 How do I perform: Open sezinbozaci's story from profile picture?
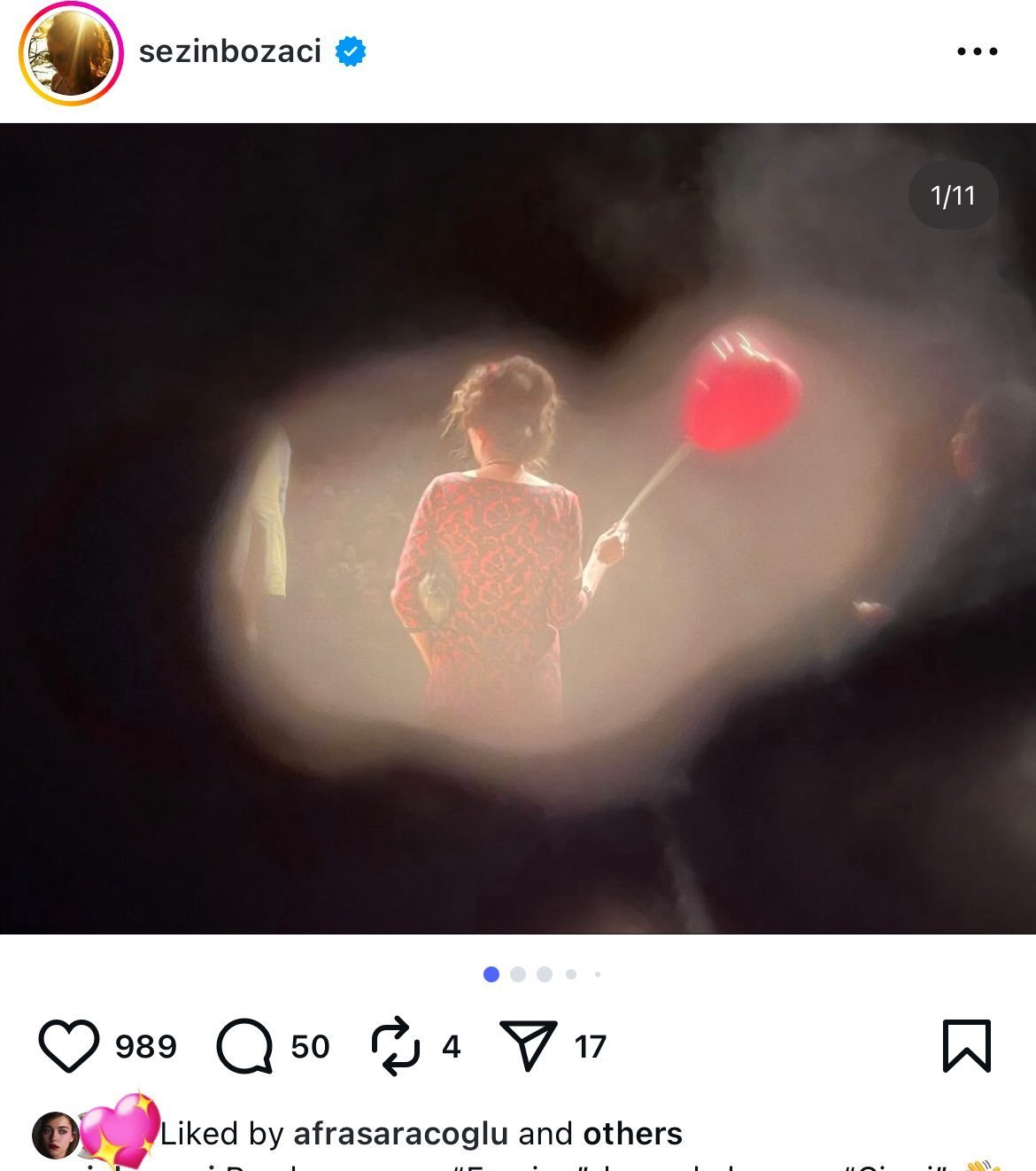tap(71, 53)
